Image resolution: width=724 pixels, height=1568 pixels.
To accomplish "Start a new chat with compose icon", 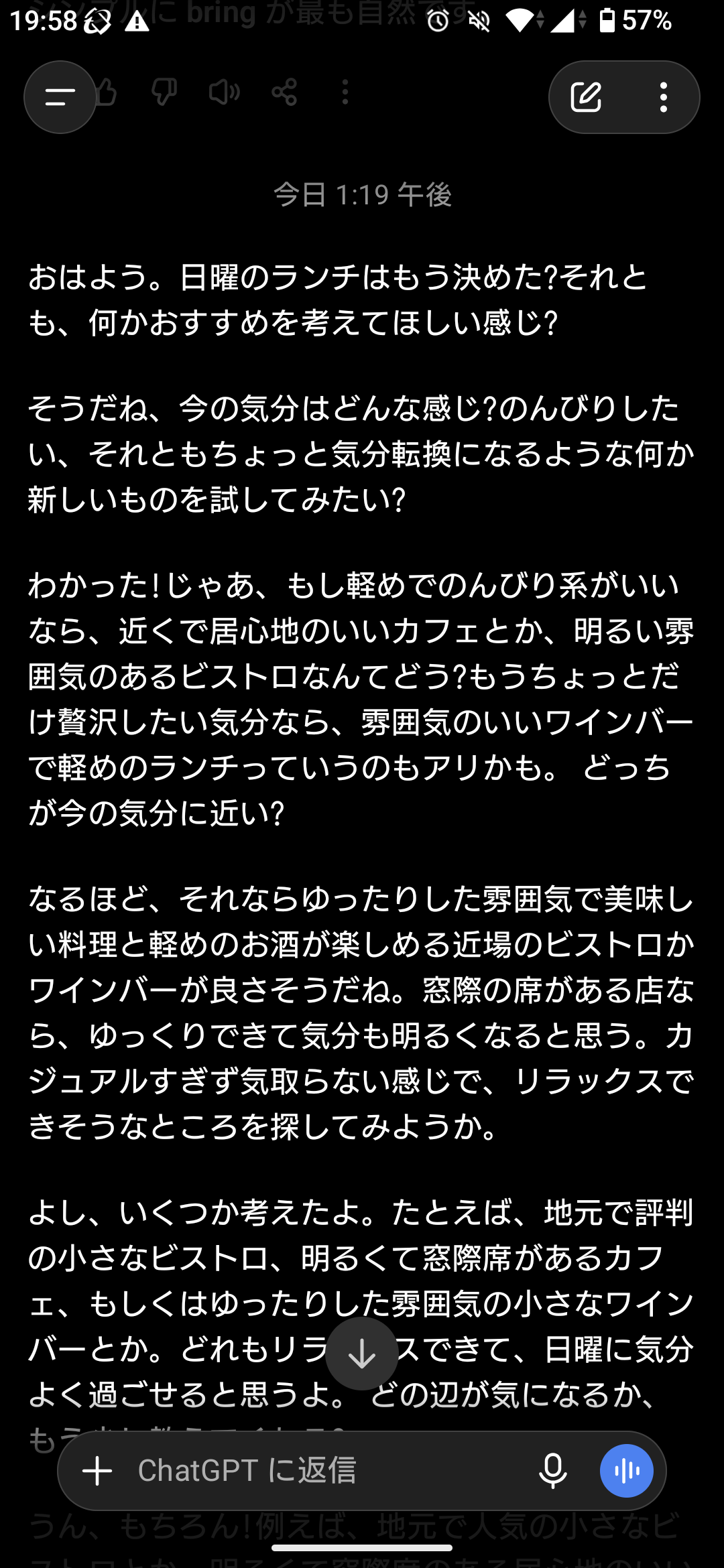I will [x=586, y=97].
